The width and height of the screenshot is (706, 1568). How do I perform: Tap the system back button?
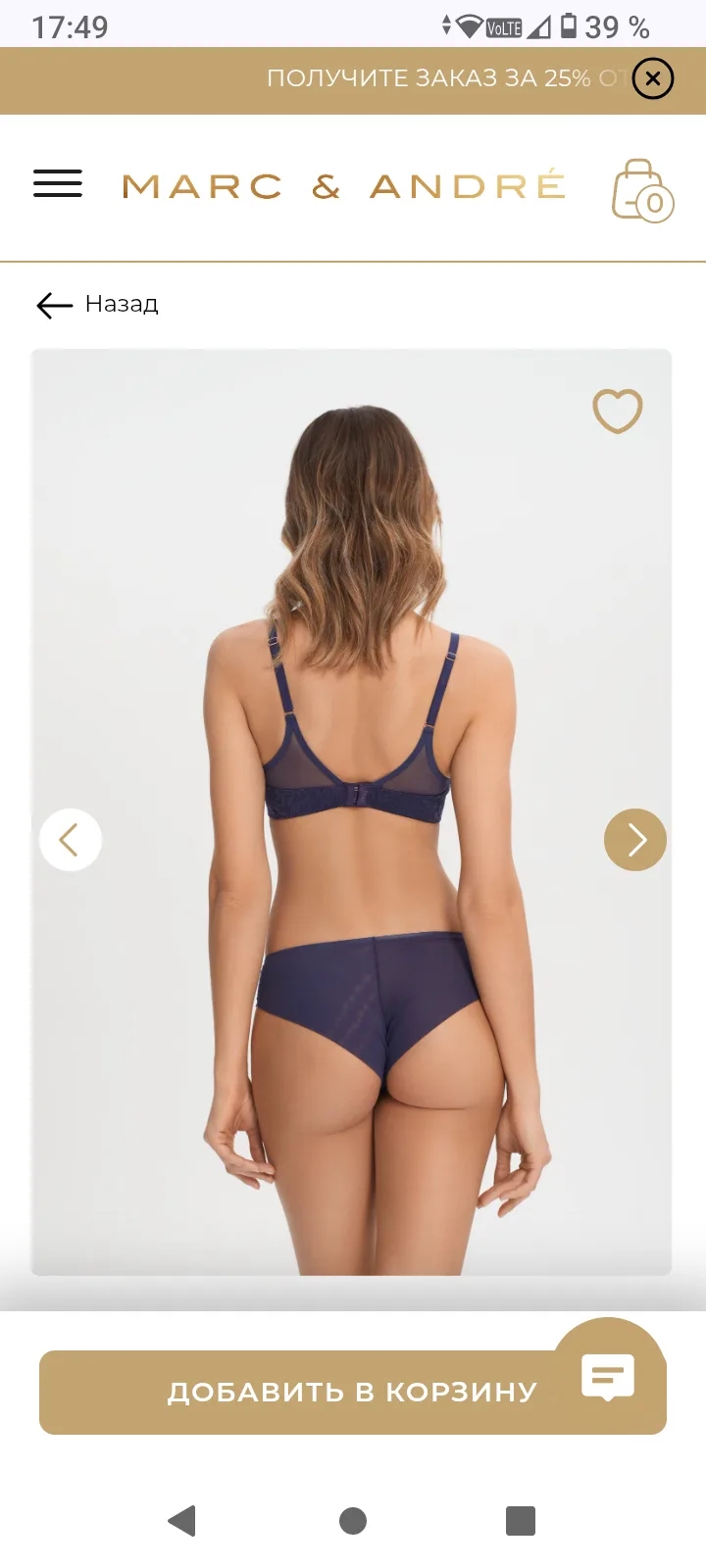(182, 1521)
